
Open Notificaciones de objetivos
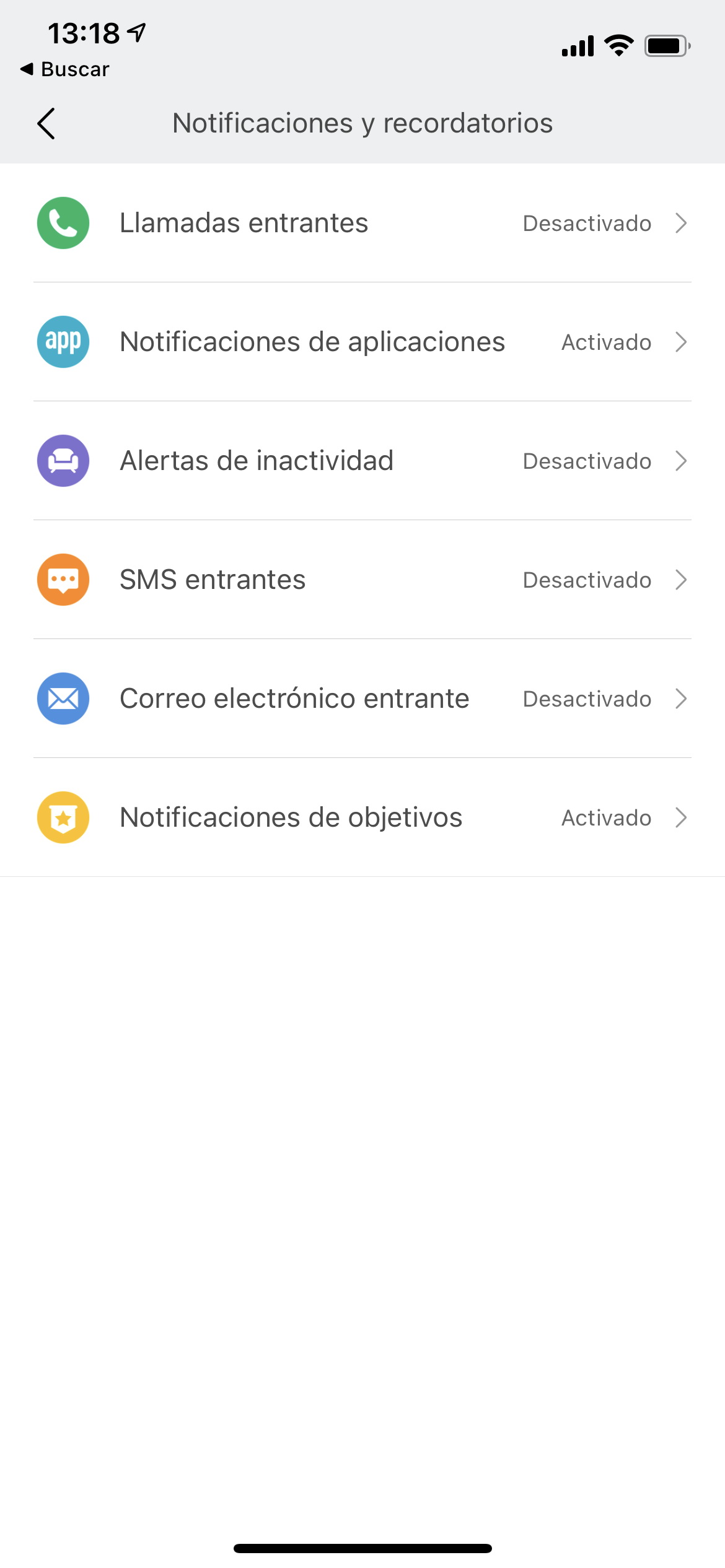click(362, 817)
